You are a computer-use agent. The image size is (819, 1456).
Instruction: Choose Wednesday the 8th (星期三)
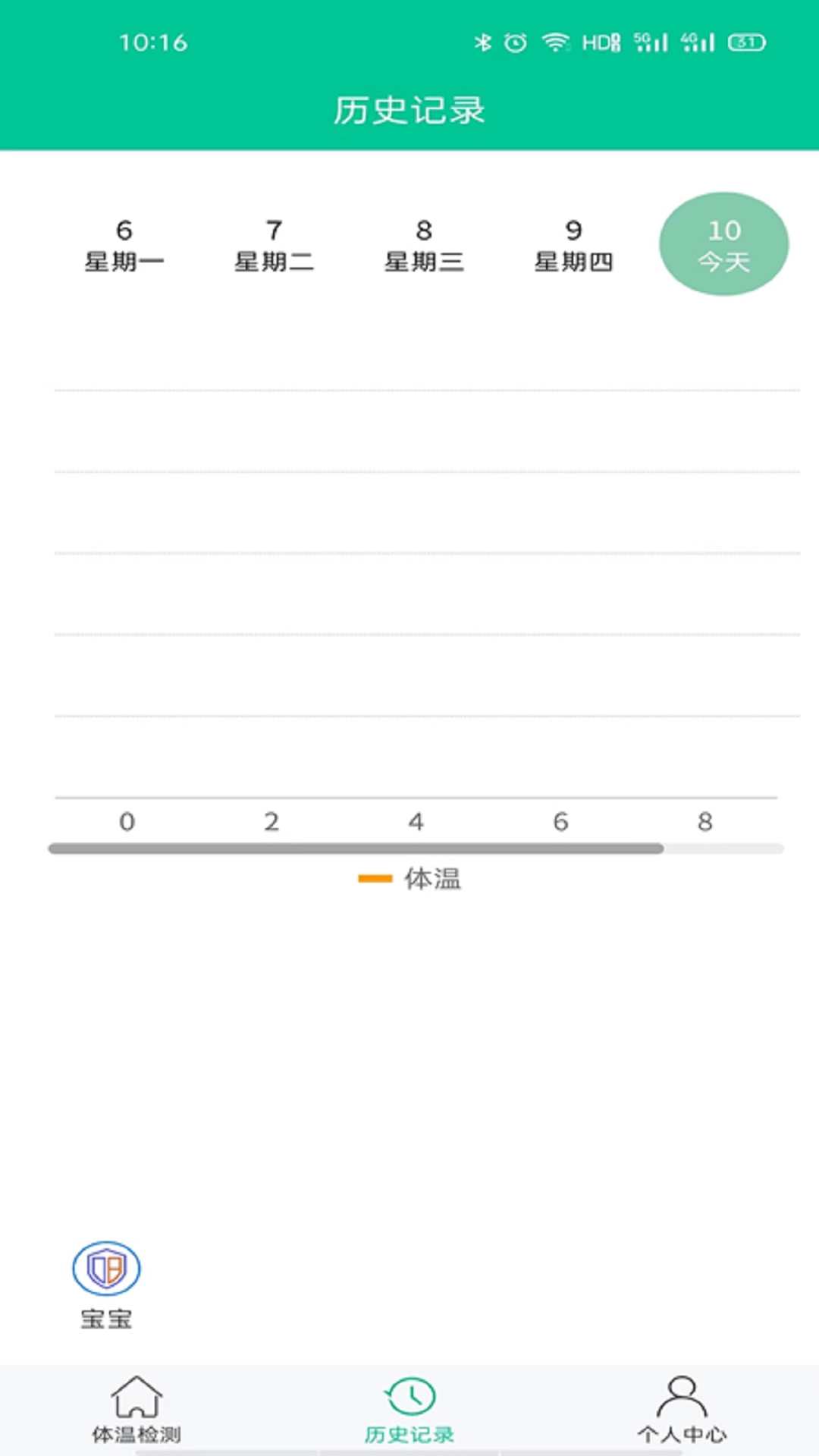[424, 245]
